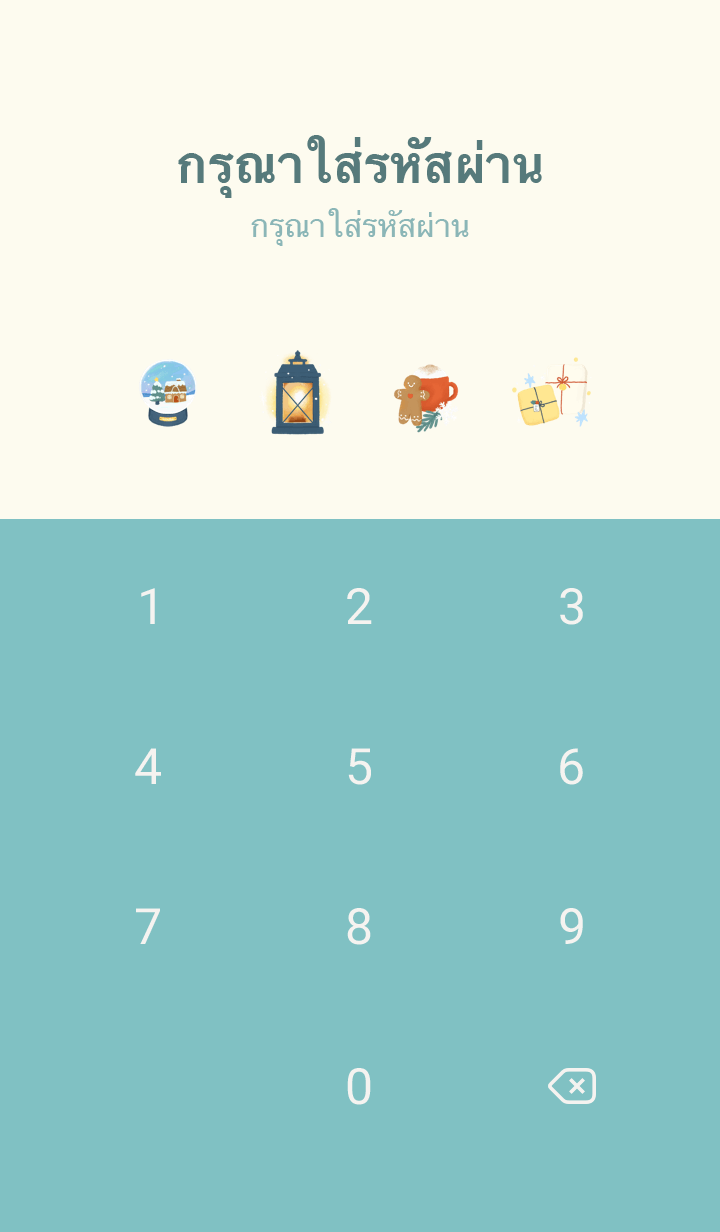
Task: Delete the last entered passcode digit
Action: click(x=572, y=1086)
